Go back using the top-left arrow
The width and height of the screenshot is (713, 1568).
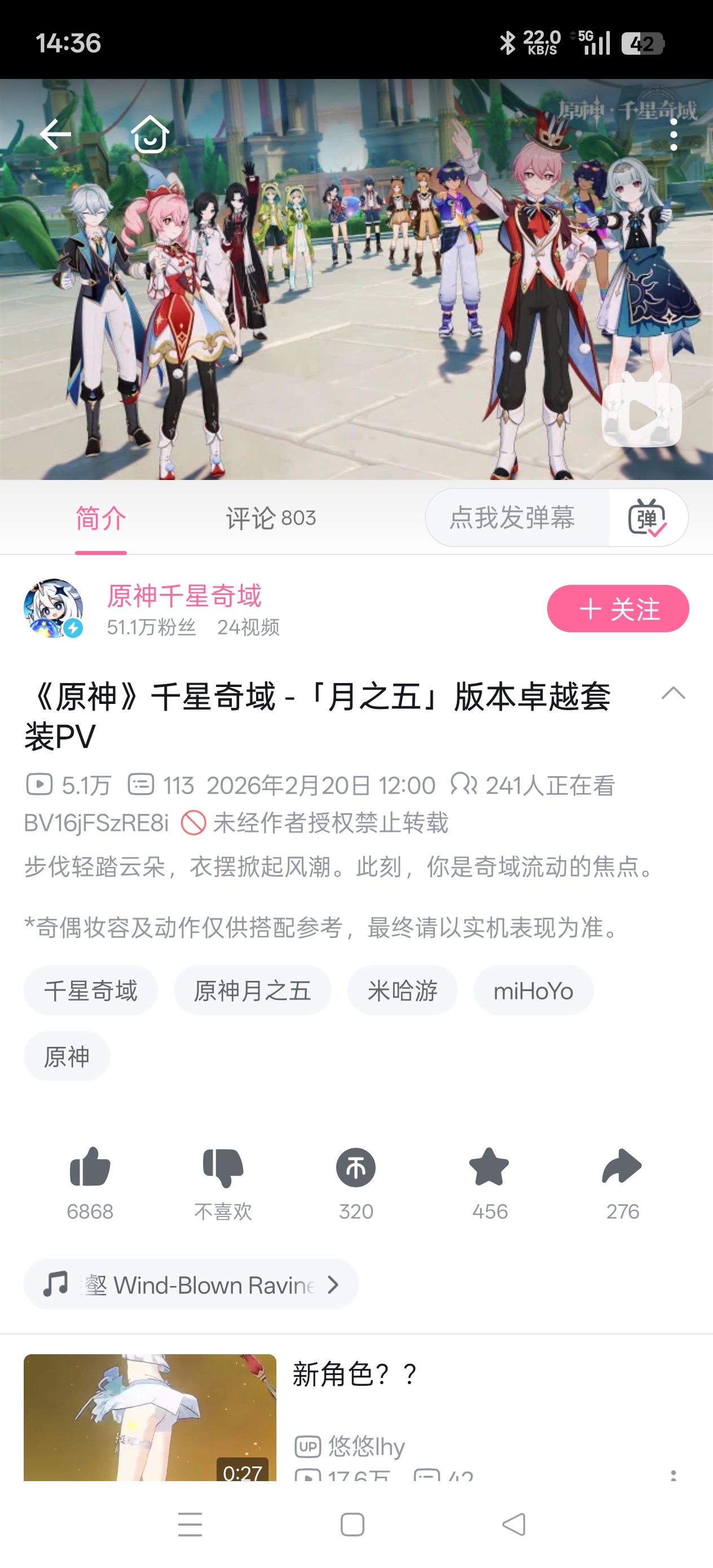[55, 134]
